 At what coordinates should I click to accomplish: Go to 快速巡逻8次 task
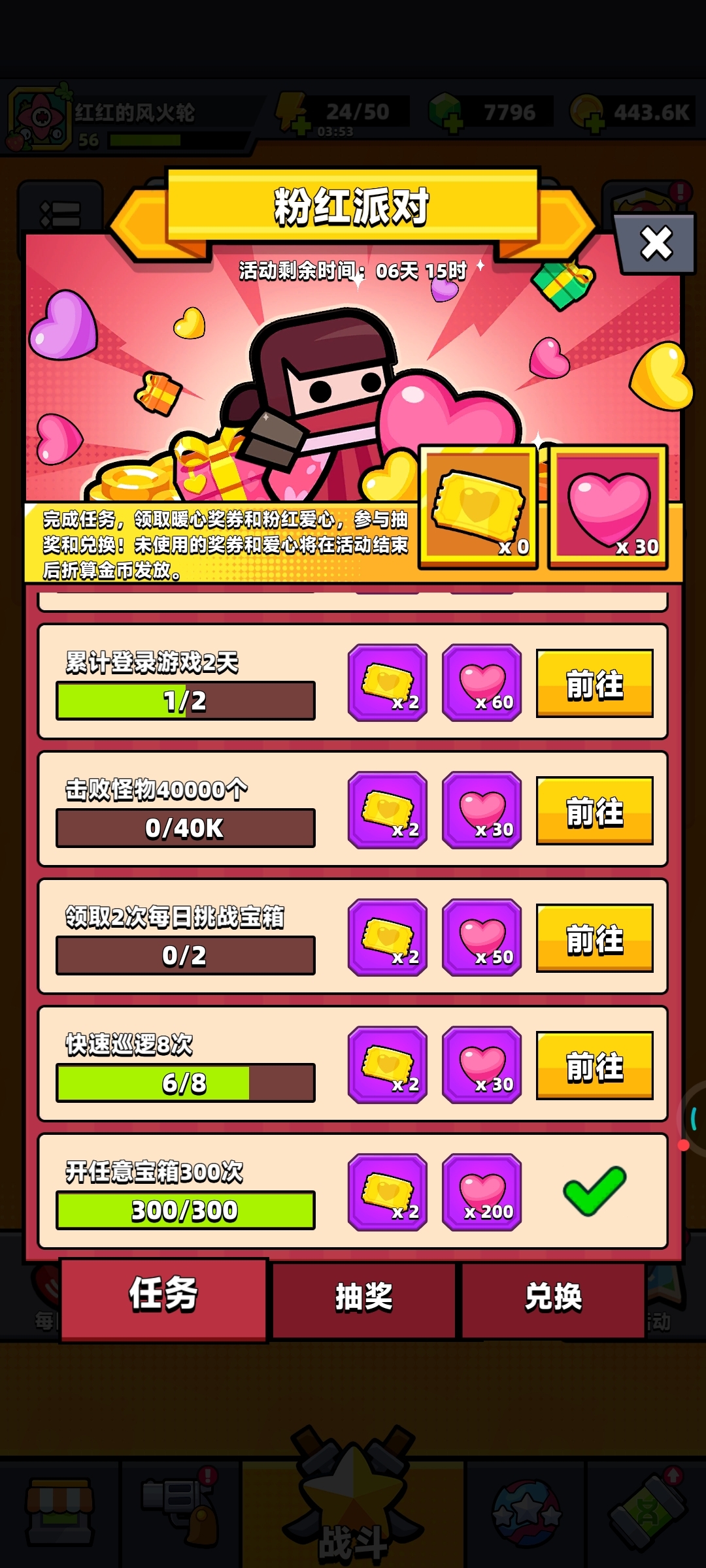[594, 1066]
